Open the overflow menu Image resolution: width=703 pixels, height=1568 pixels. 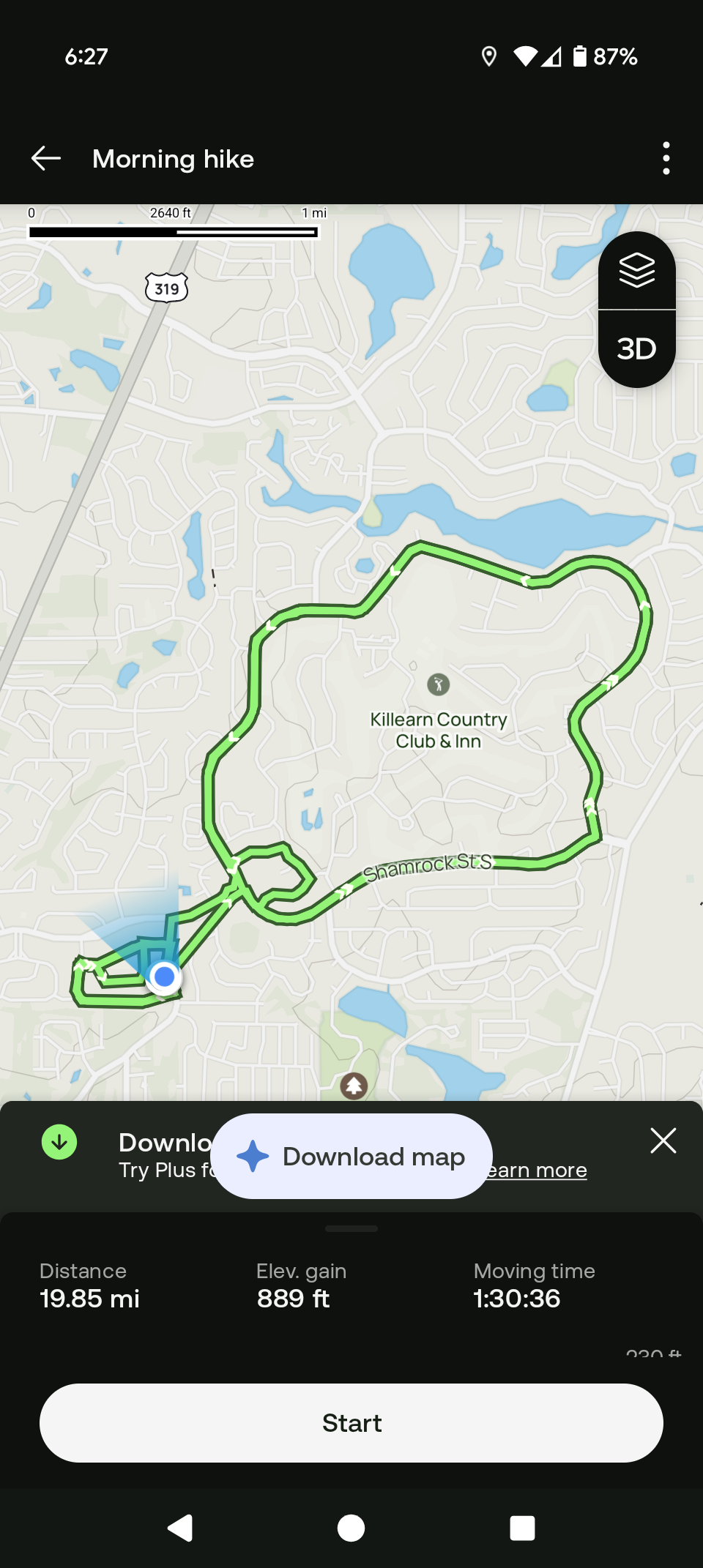pyautogui.click(x=666, y=158)
